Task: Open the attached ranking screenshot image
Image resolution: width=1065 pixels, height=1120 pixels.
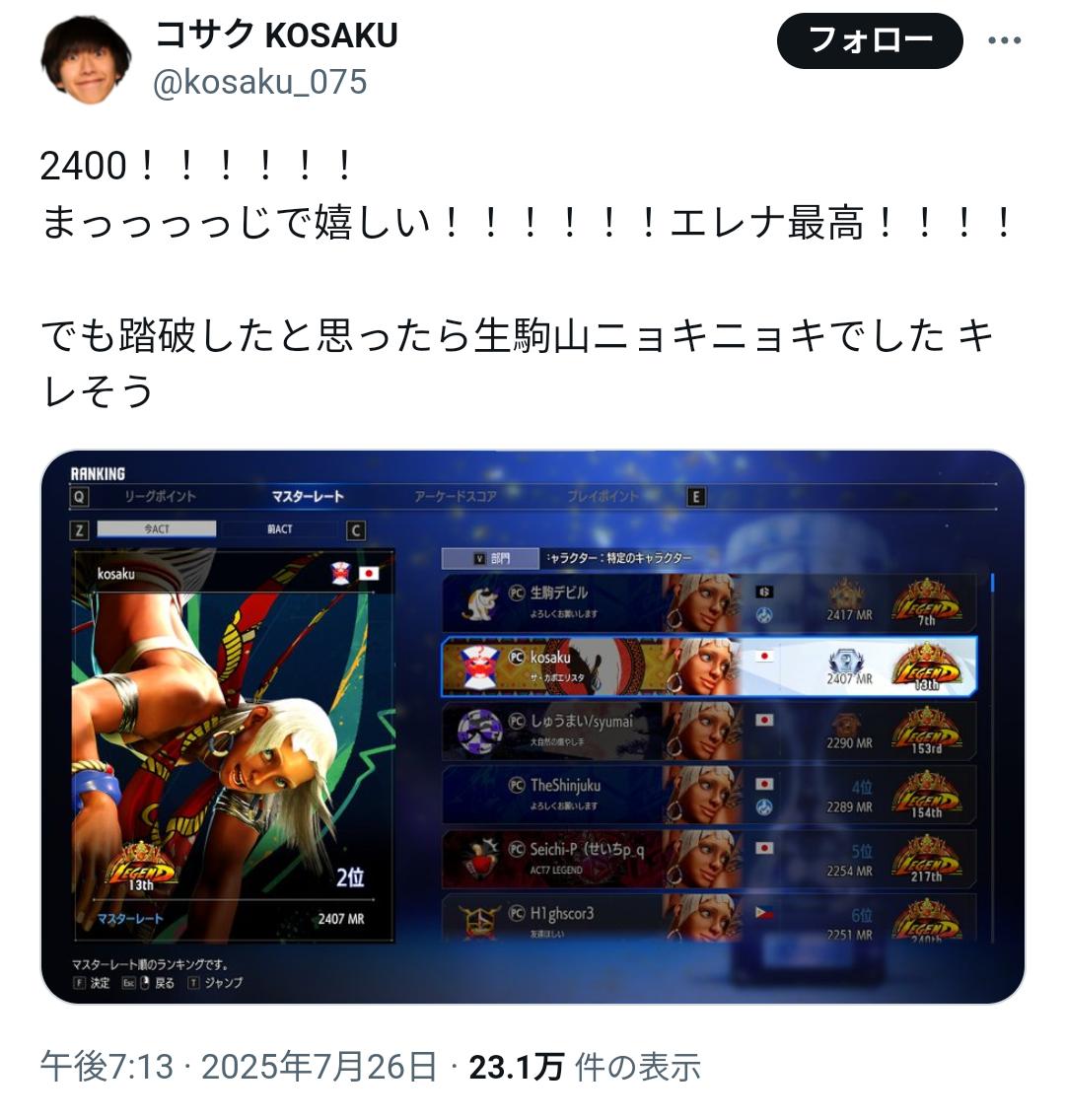Action: (x=532, y=727)
